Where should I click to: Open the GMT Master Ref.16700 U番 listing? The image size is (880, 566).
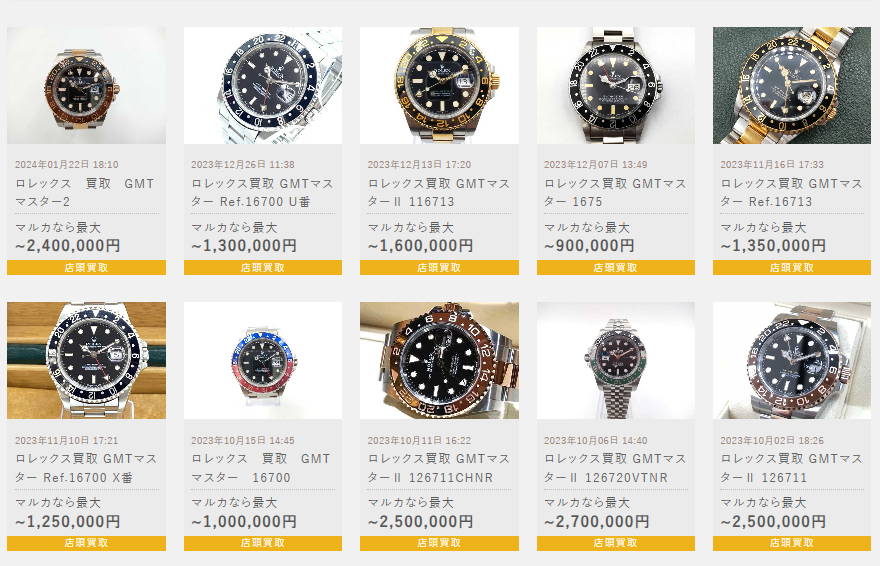coord(262,192)
